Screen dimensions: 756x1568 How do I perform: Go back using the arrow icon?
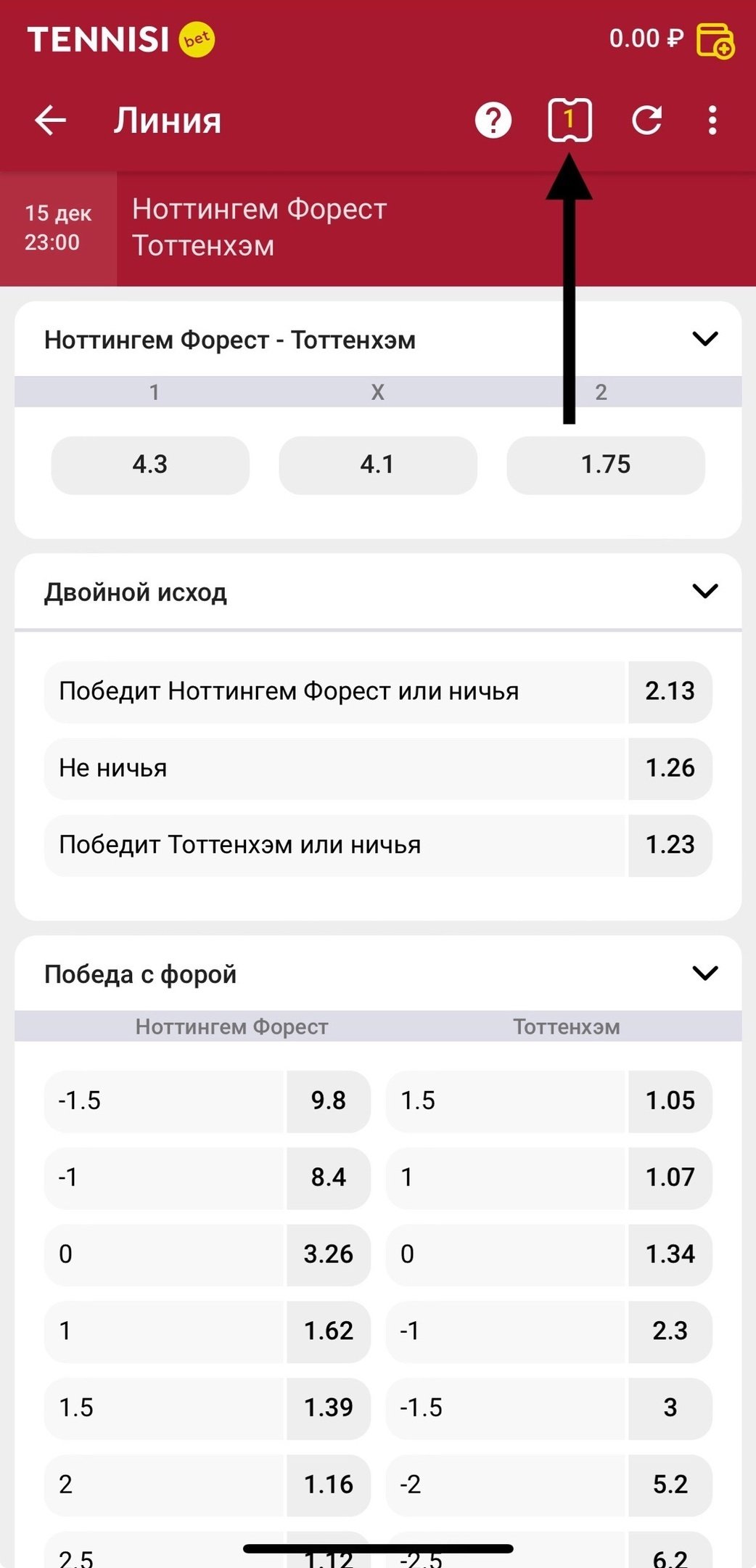click(51, 121)
